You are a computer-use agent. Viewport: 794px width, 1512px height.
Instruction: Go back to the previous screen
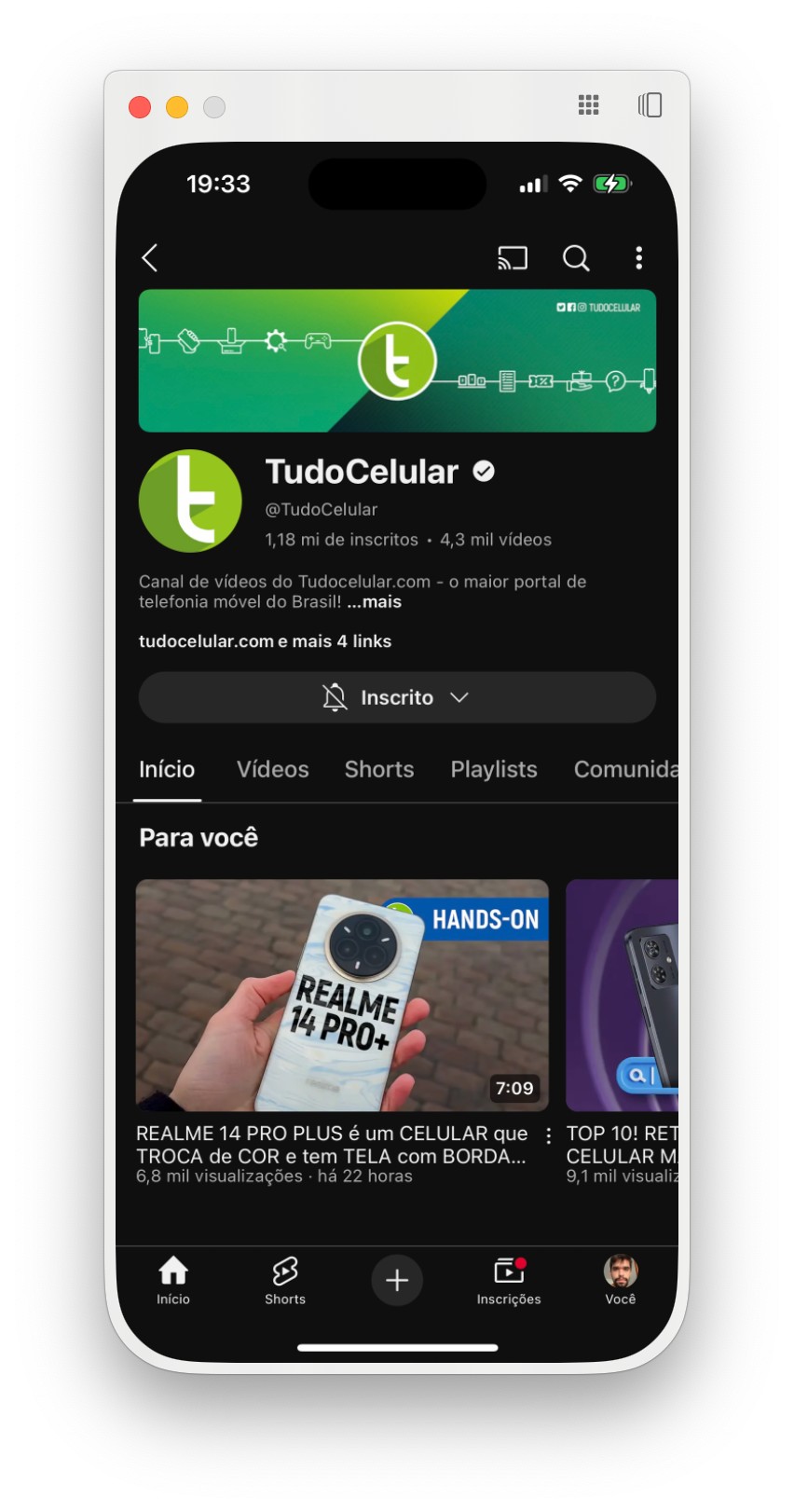tap(150, 258)
